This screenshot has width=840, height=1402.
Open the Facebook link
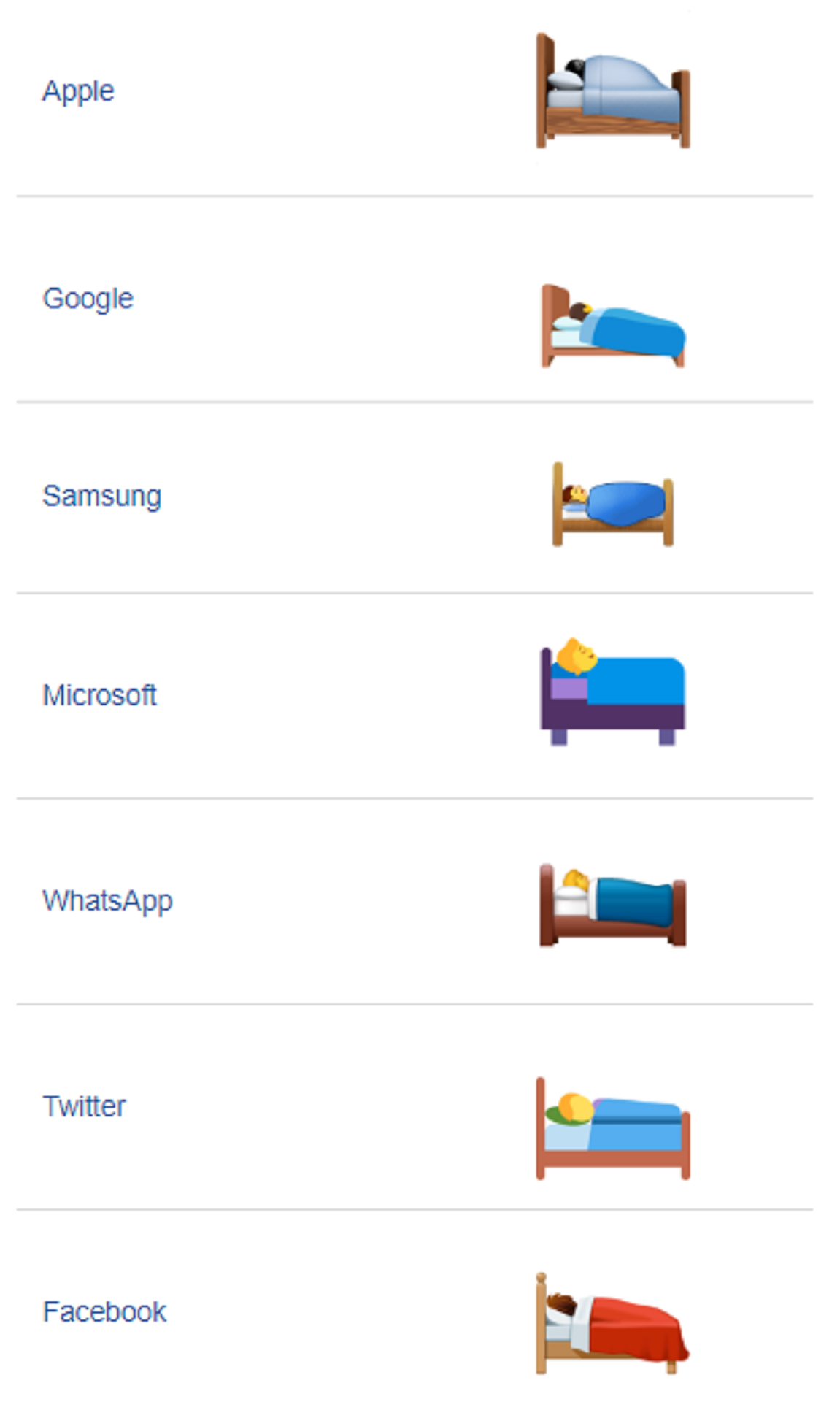[104, 1311]
